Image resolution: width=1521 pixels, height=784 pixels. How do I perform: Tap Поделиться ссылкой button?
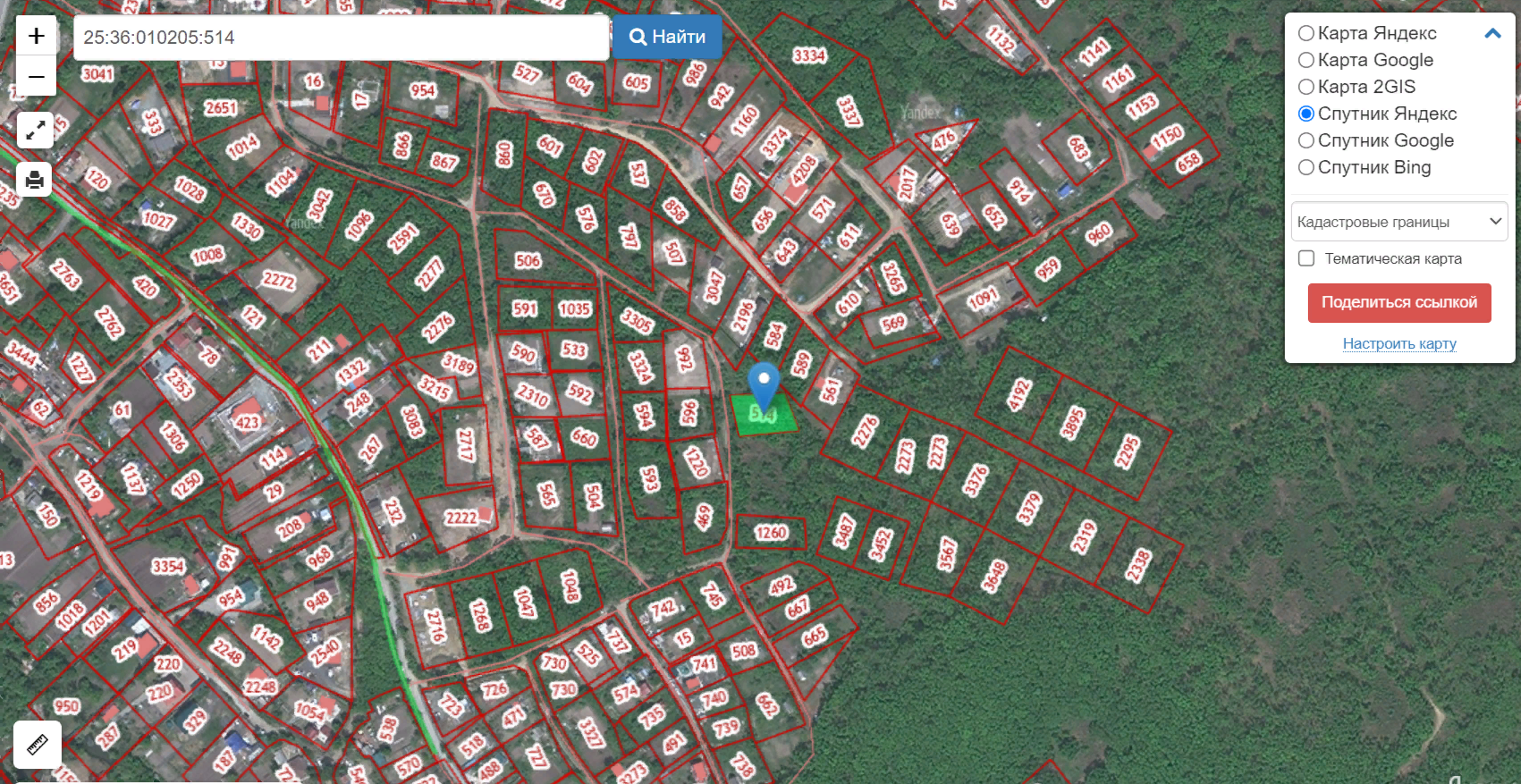[x=1399, y=303]
